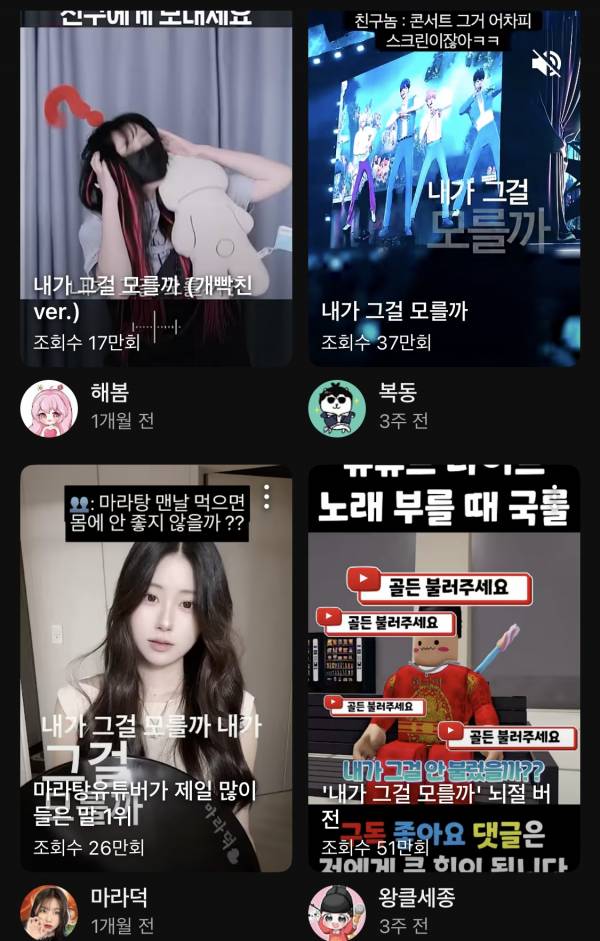Open the 해봄 video with 17만 views
The height and width of the screenshot is (941, 600).
coord(156,190)
